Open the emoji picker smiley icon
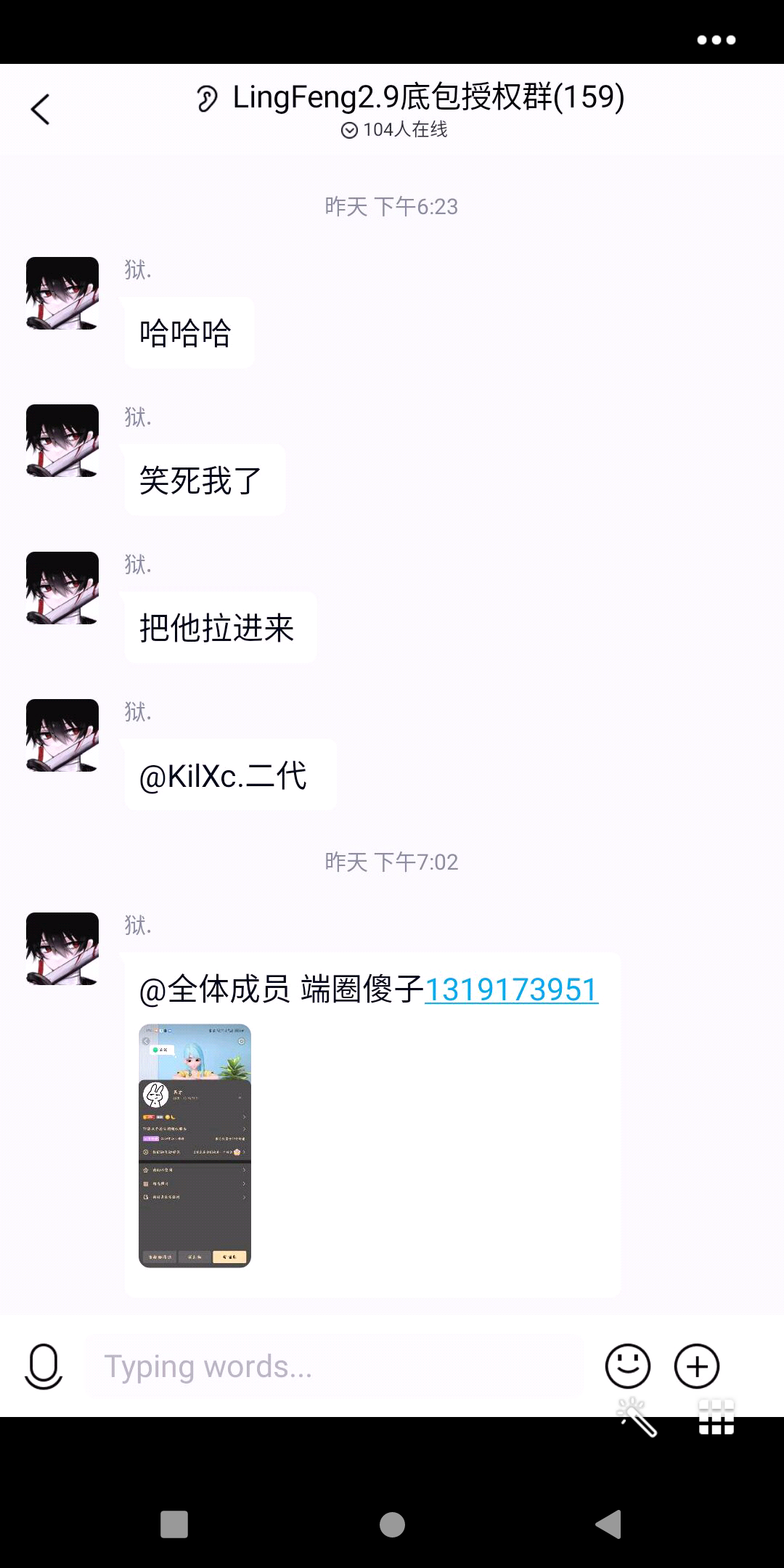 [626, 1365]
